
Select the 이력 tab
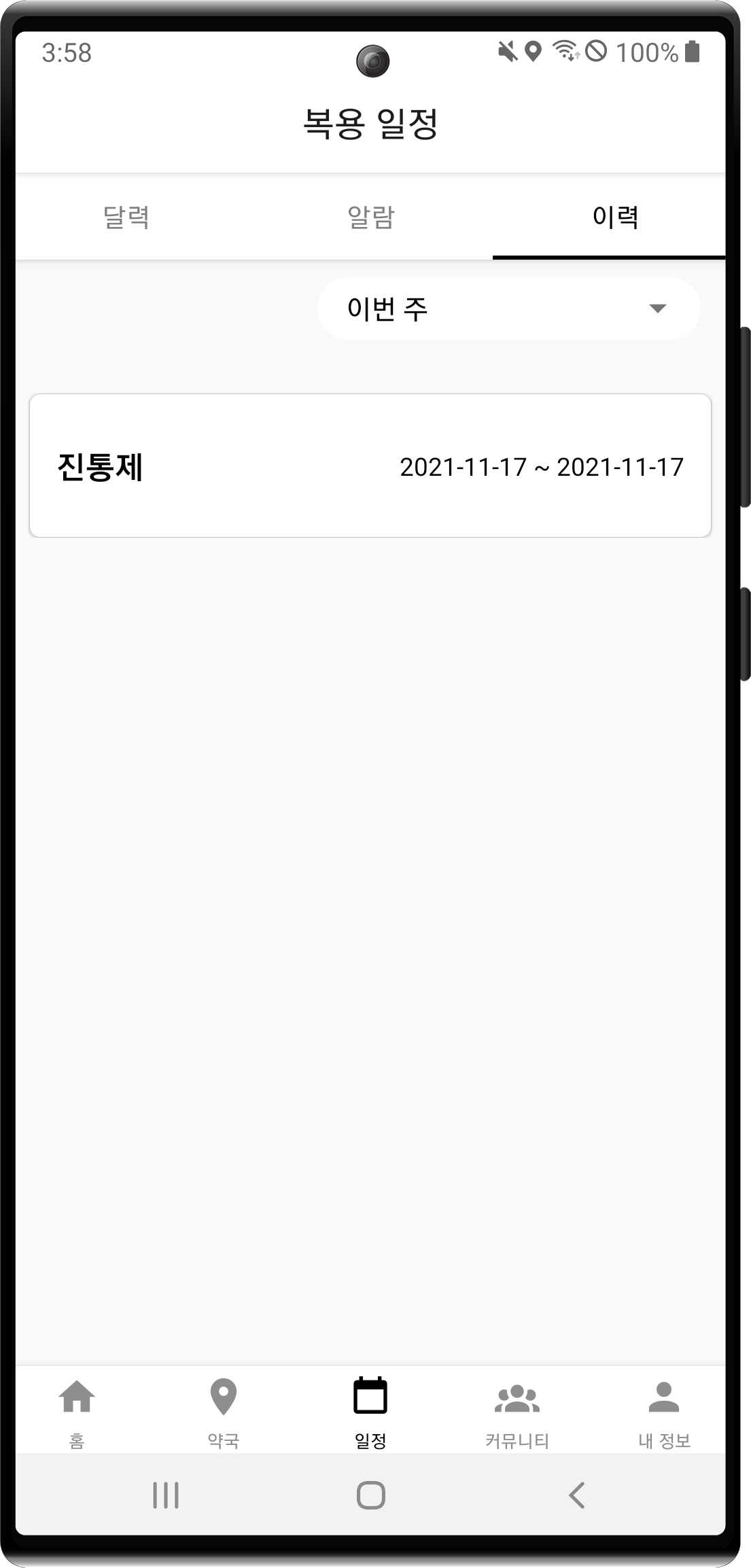(614, 217)
